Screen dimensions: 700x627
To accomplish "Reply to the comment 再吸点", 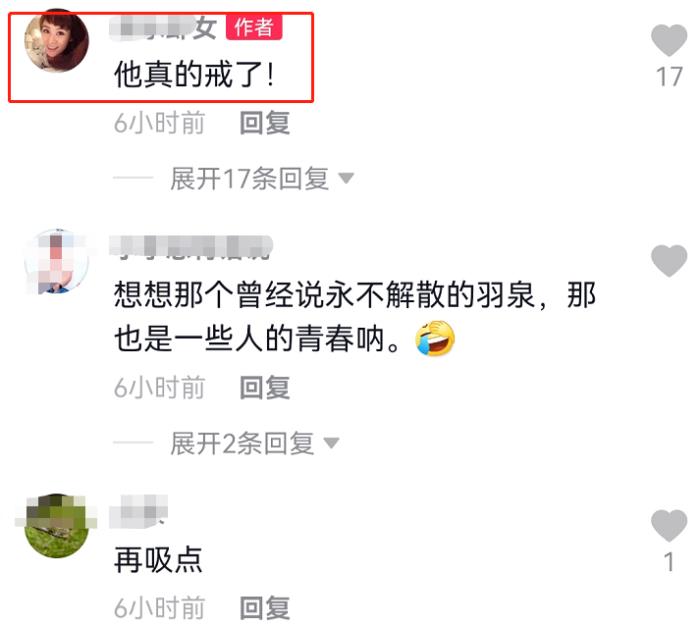I will [x=265, y=607].
